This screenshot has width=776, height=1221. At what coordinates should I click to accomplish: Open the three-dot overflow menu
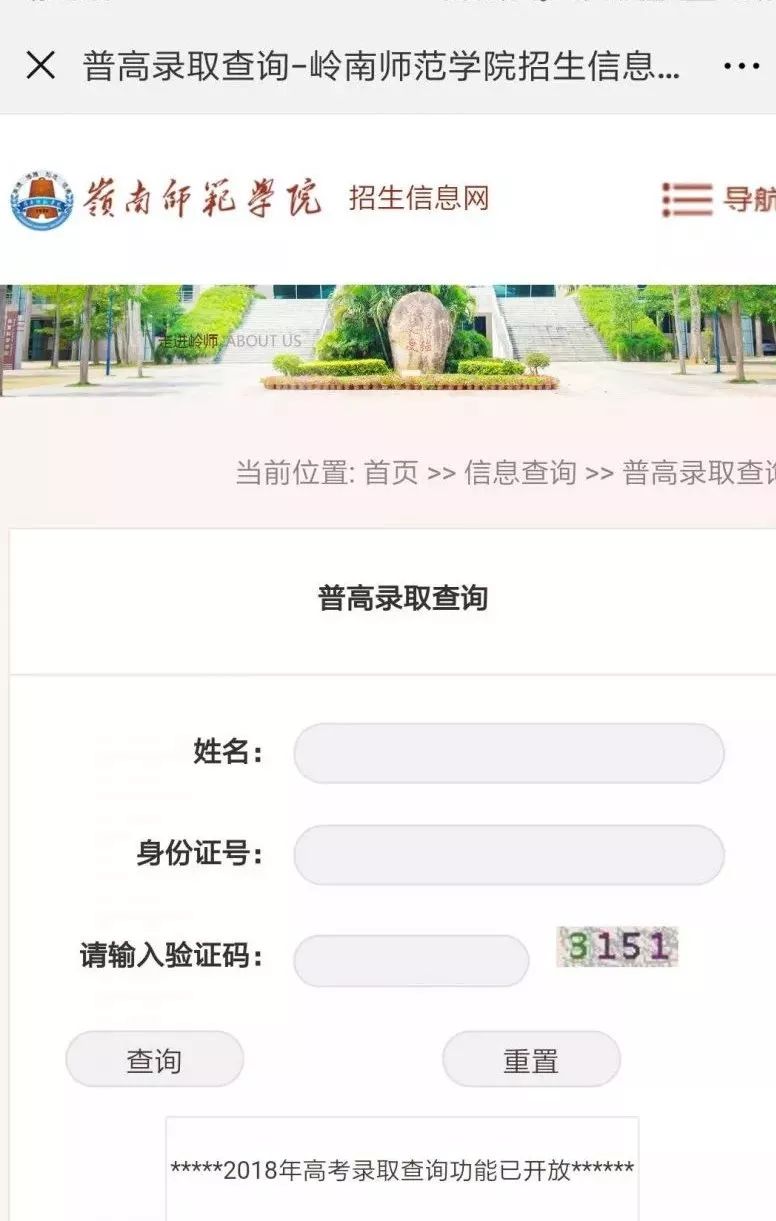click(741, 66)
